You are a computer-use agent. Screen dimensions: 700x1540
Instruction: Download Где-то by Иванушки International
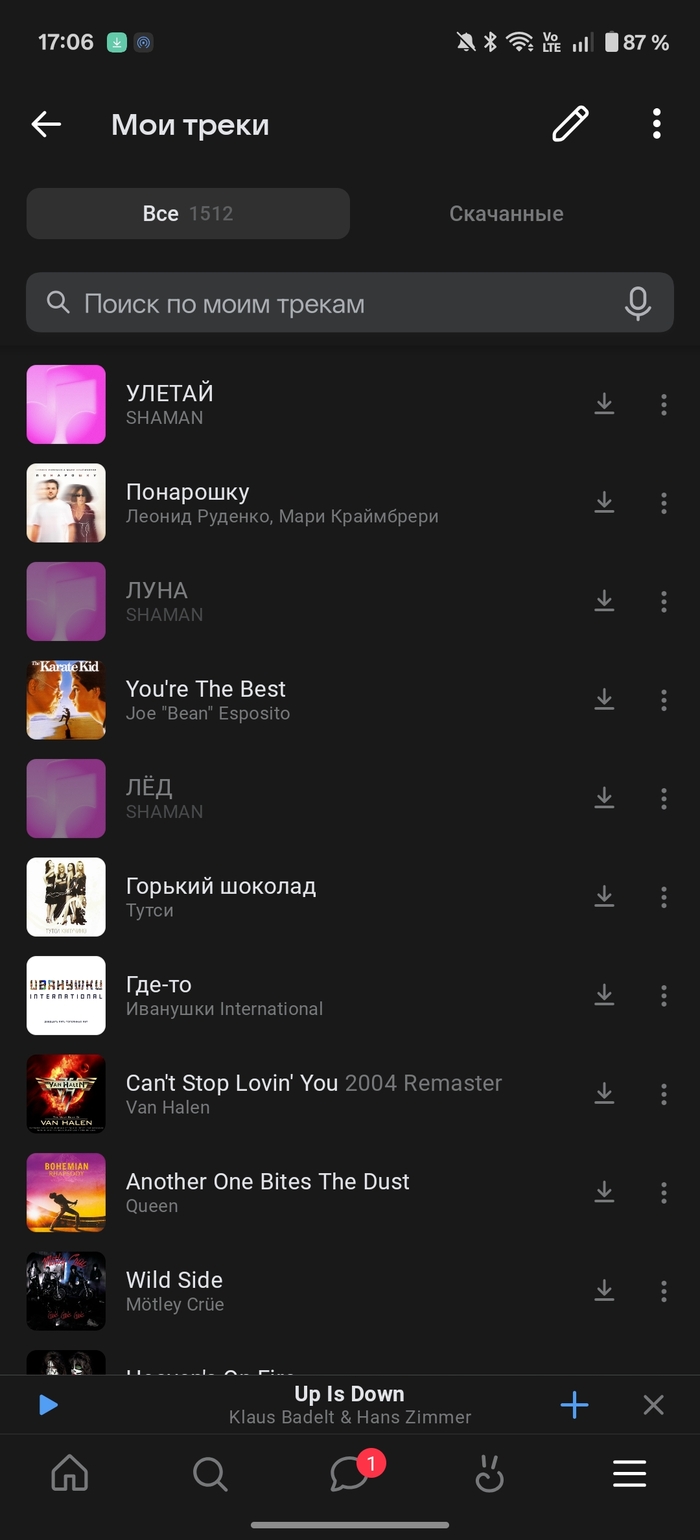[x=604, y=995]
